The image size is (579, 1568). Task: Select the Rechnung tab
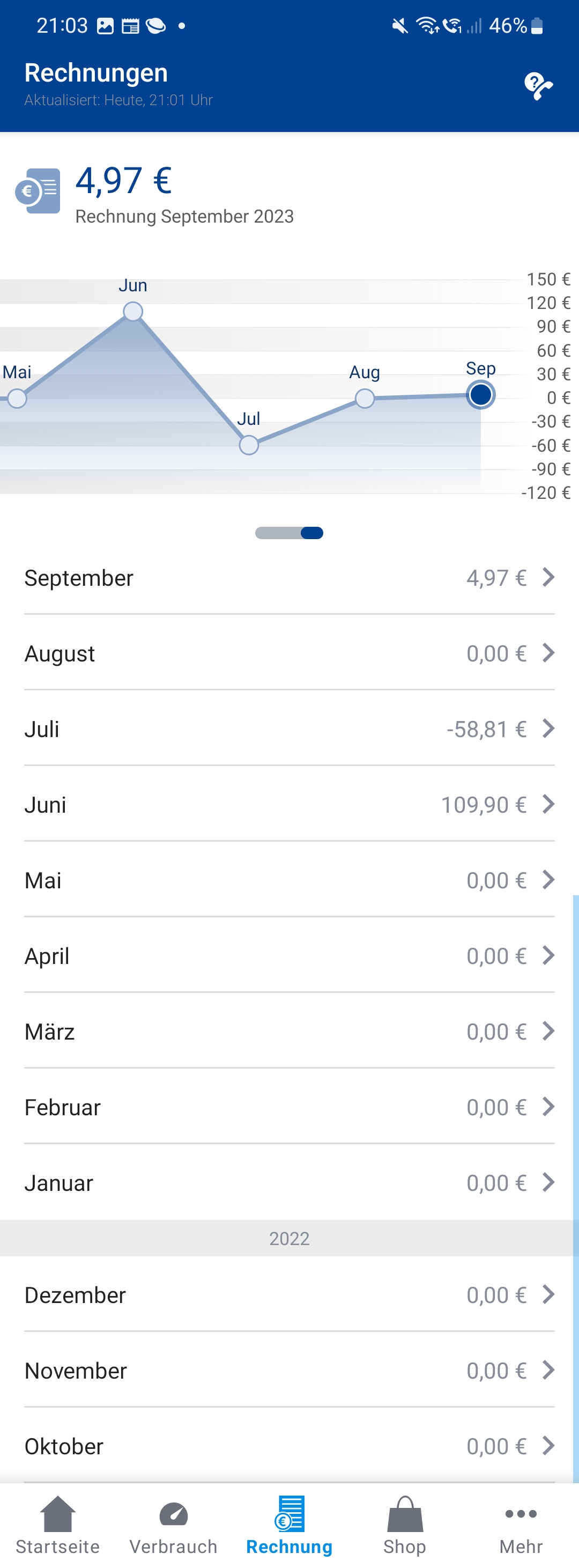click(289, 1525)
